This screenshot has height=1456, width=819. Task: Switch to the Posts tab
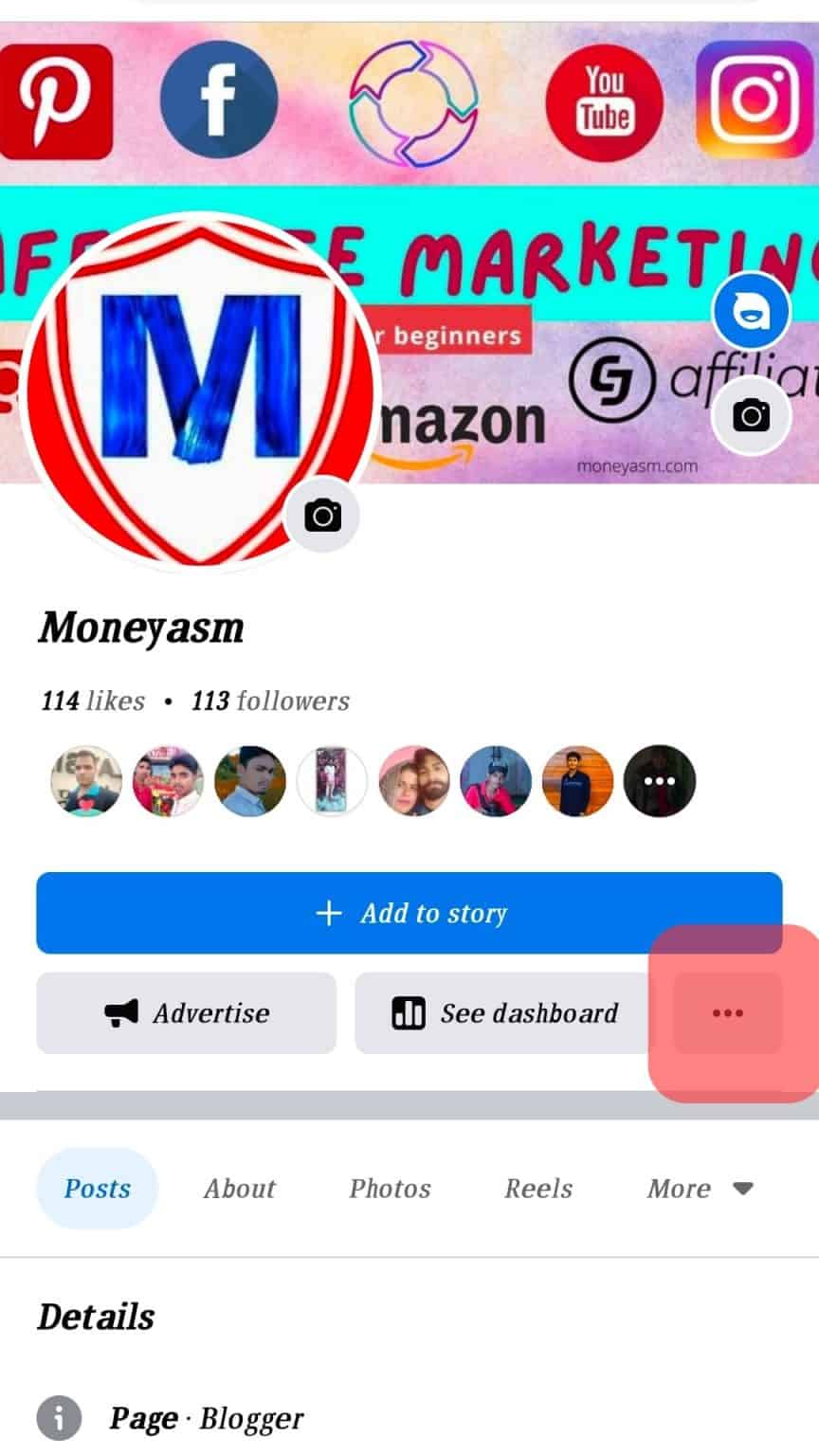pyautogui.click(x=97, y=1189)
